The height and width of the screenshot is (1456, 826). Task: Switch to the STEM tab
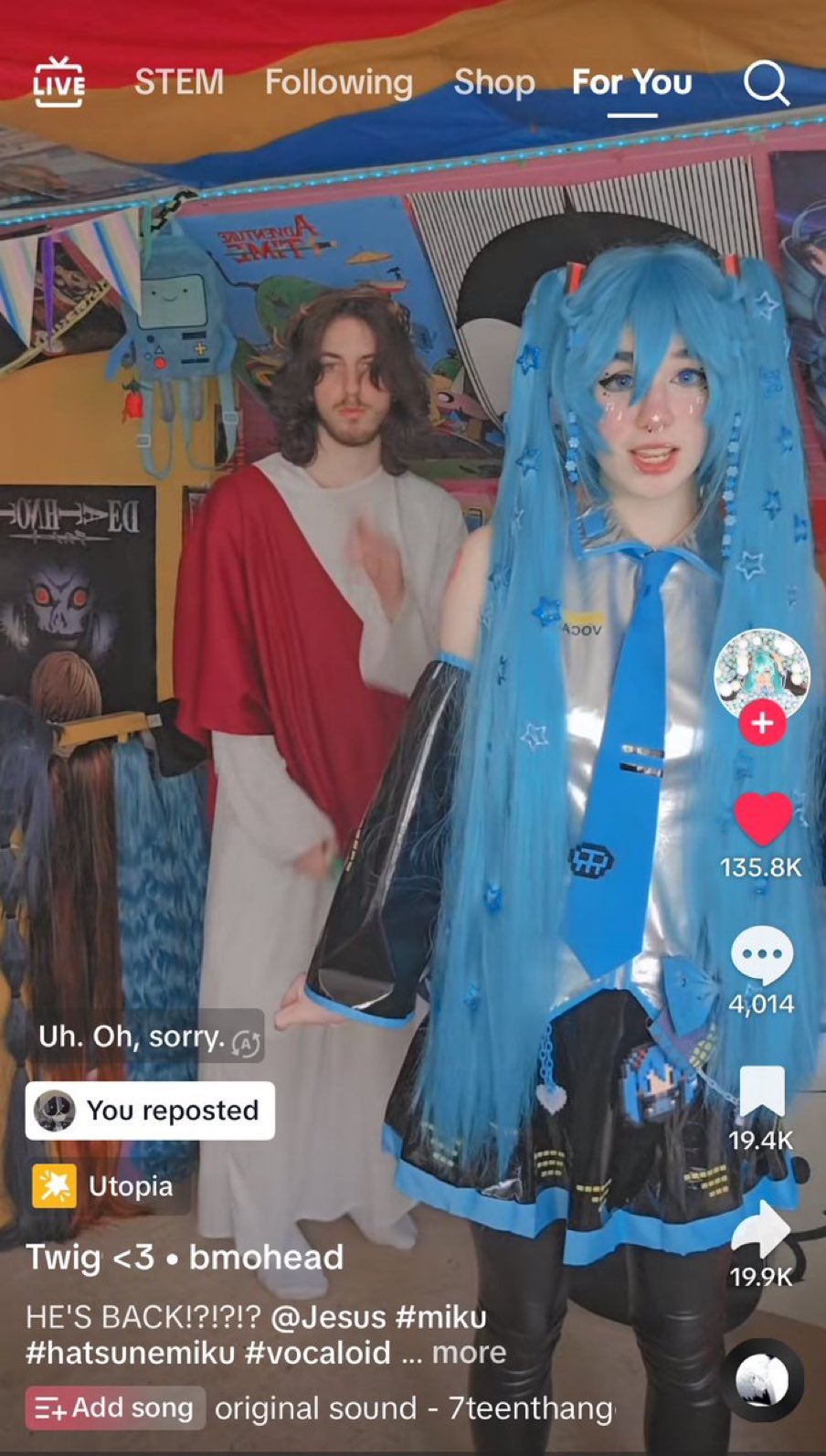point(179,82)
